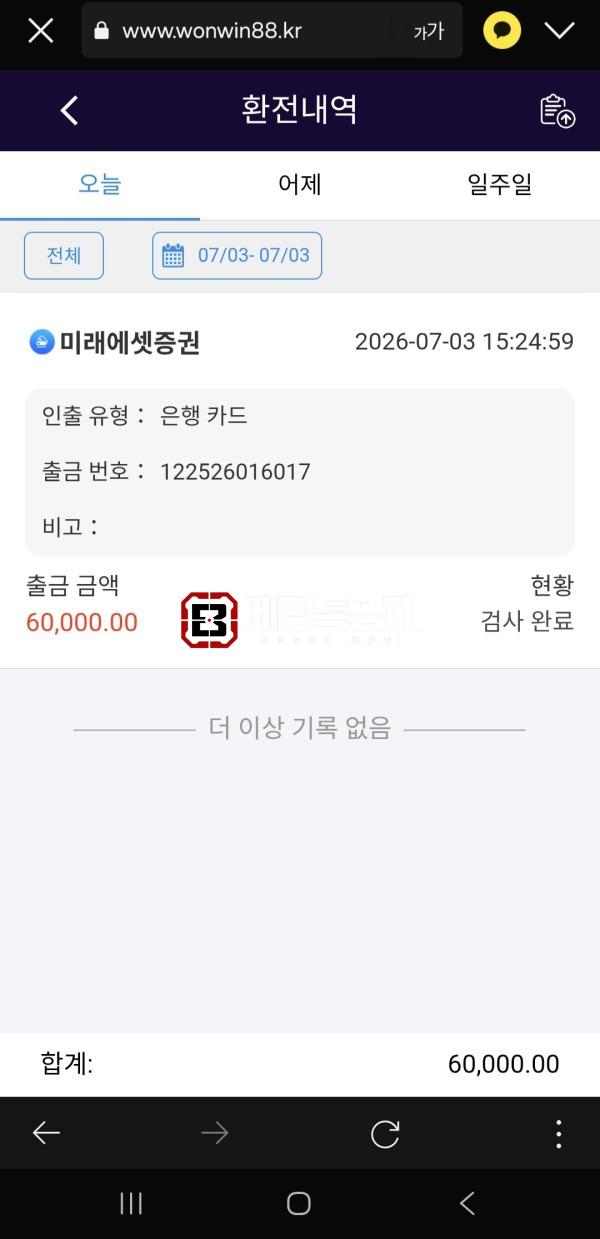
Task: Adjust font size with 가가 button
Action: pos(428,32)
